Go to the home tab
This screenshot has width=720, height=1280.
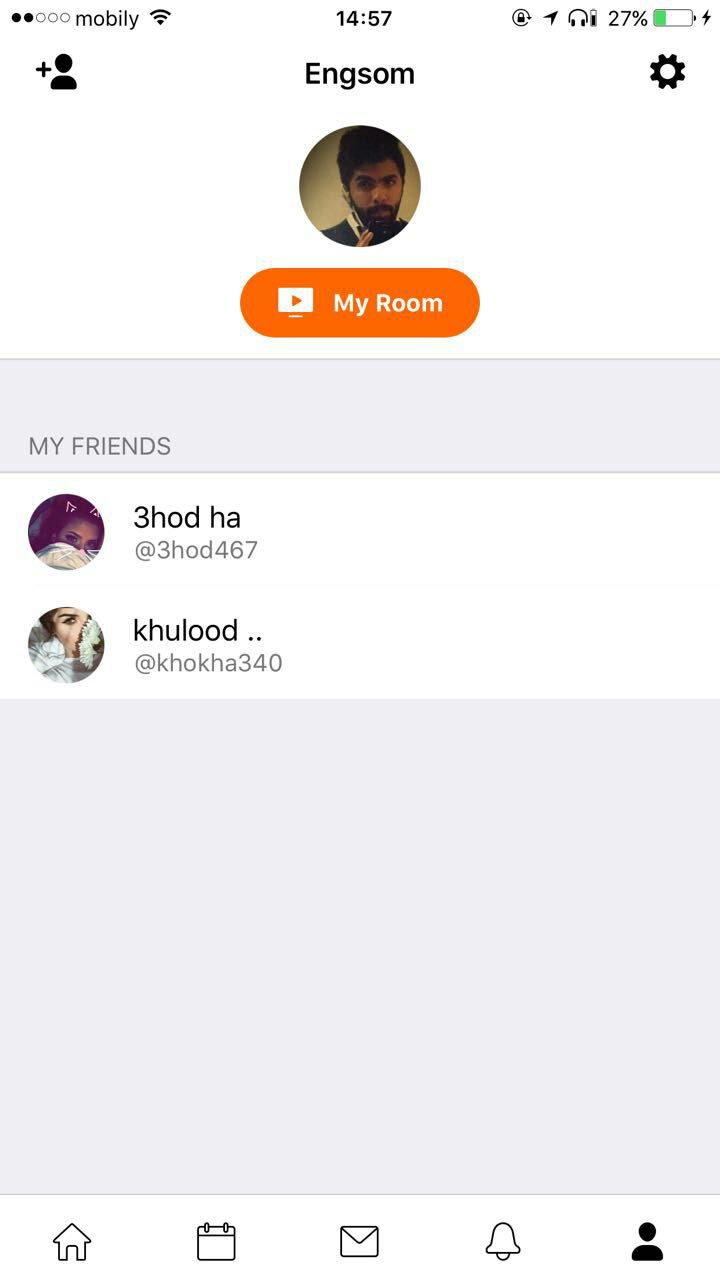72,1241
